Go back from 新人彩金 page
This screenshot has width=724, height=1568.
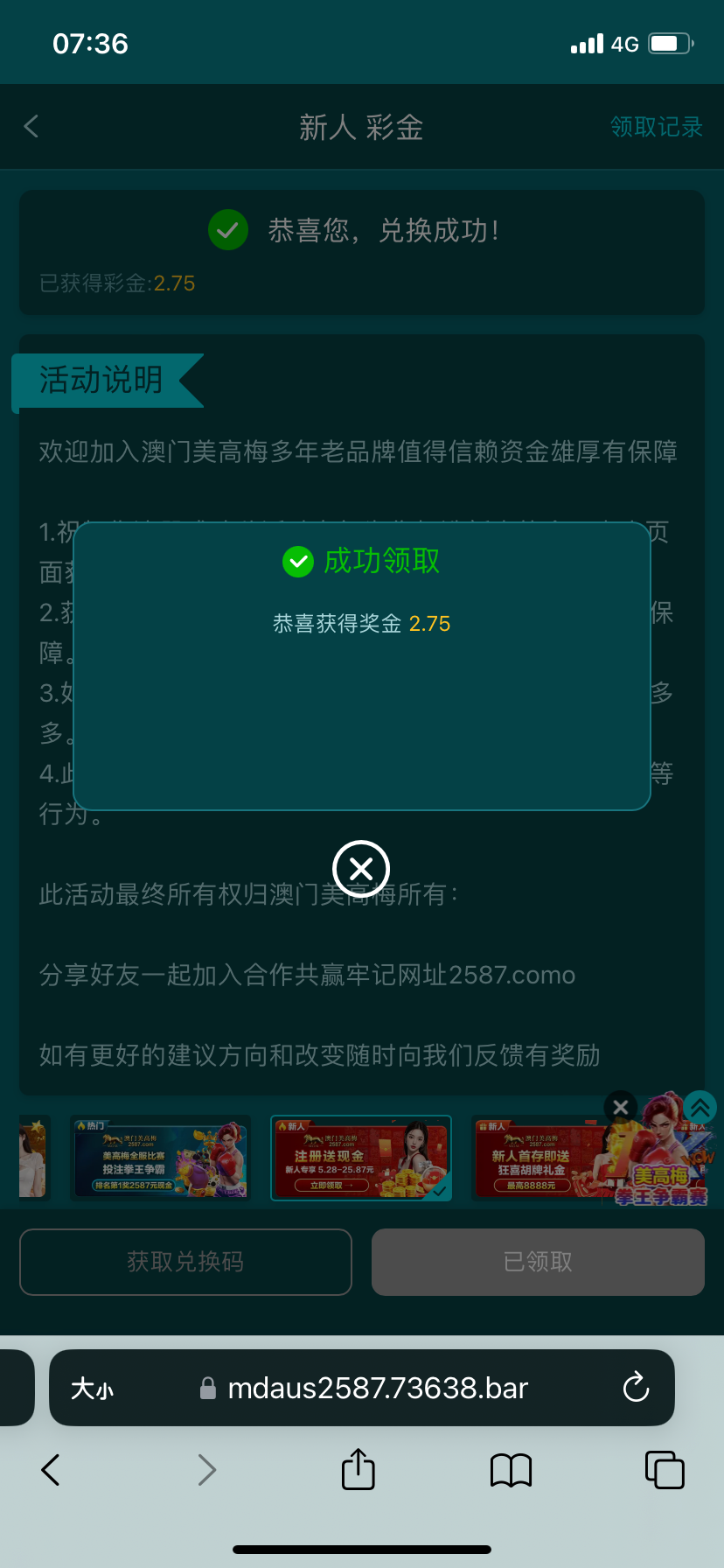[x=31, y=127]
